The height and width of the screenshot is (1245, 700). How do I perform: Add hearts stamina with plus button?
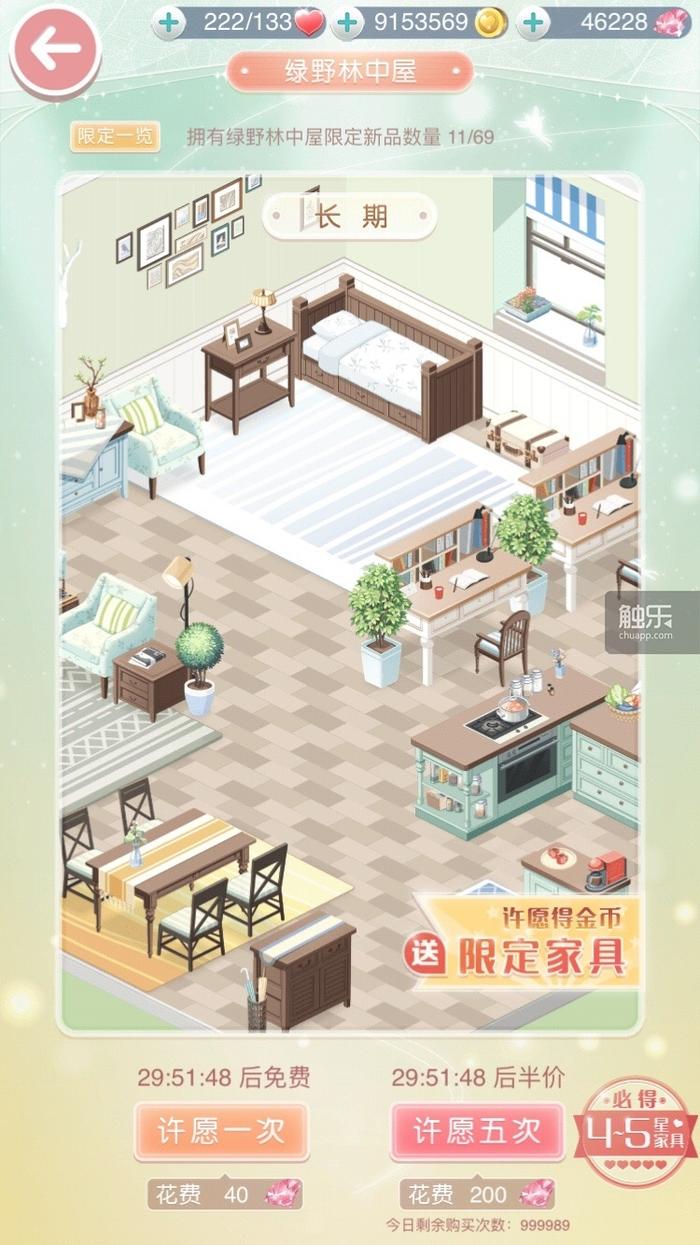tap(168, 22)
